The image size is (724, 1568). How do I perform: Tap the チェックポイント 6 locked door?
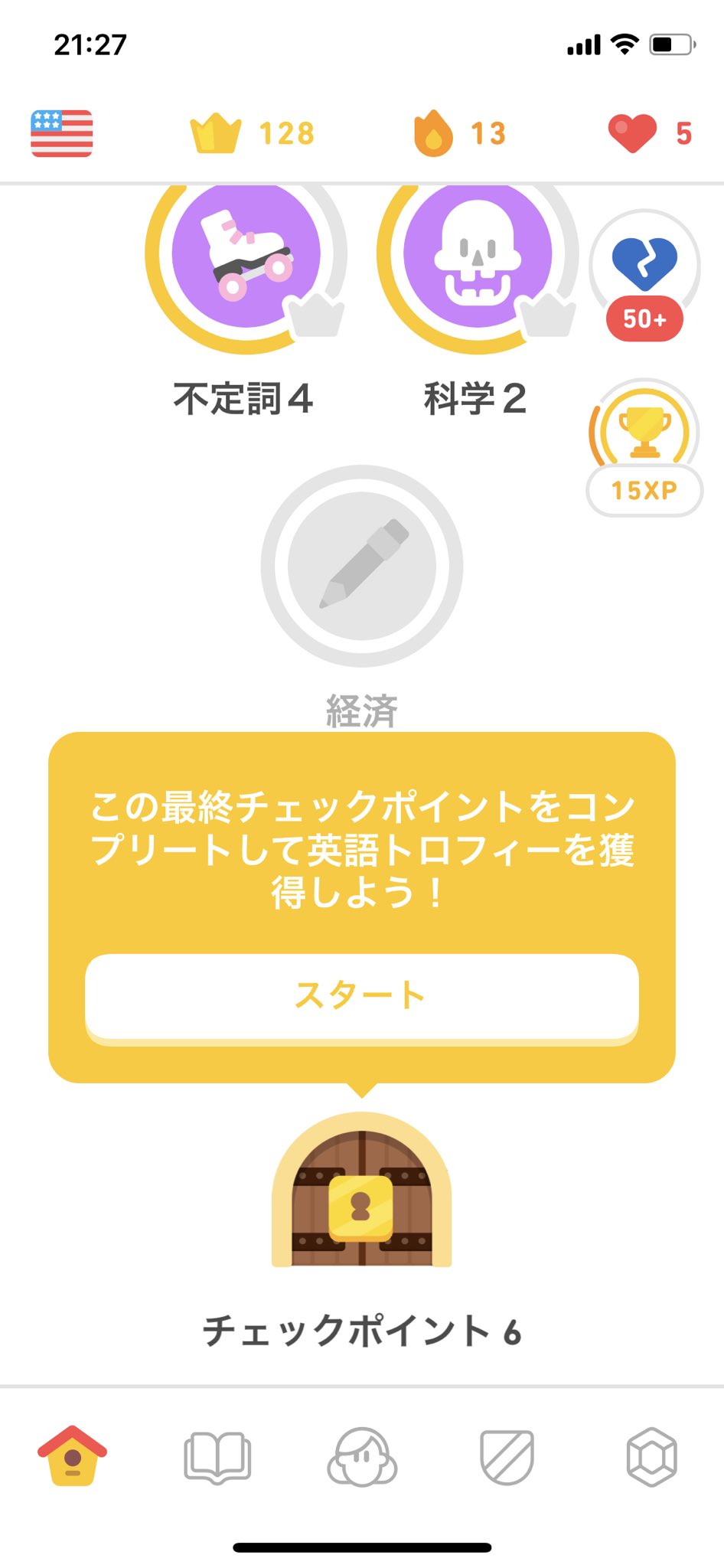362,1190
